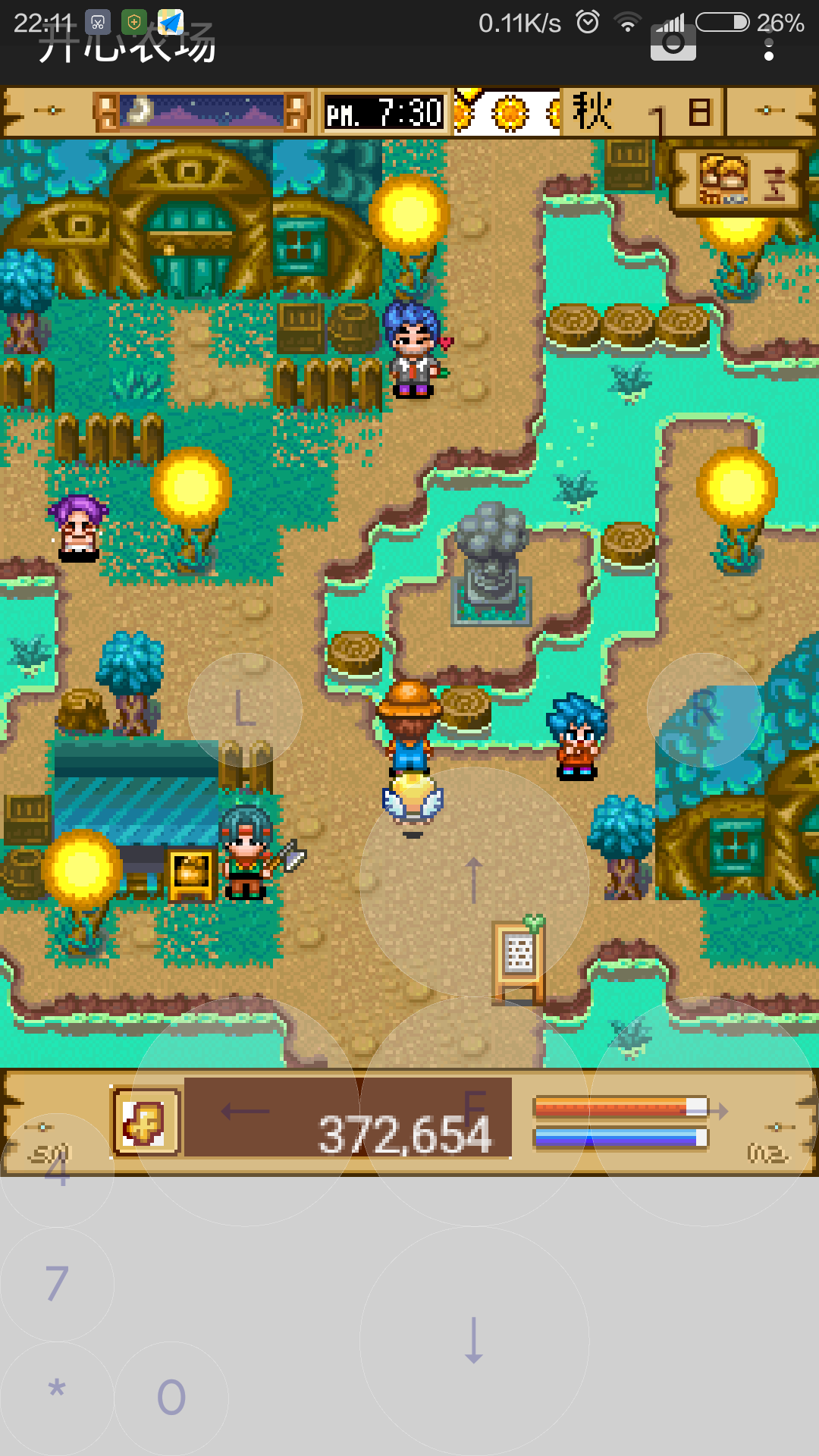
Task: Move left with the left arrow pad
Action: point(245,1112)
